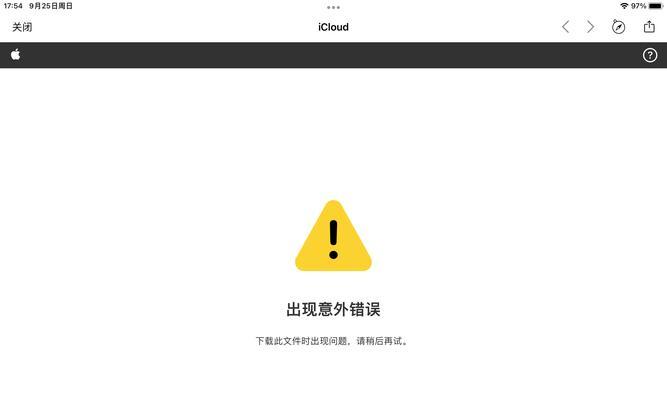The image size is (667, 400).
Task: Open this page in Safari
Action: click(x=619, y=27)
